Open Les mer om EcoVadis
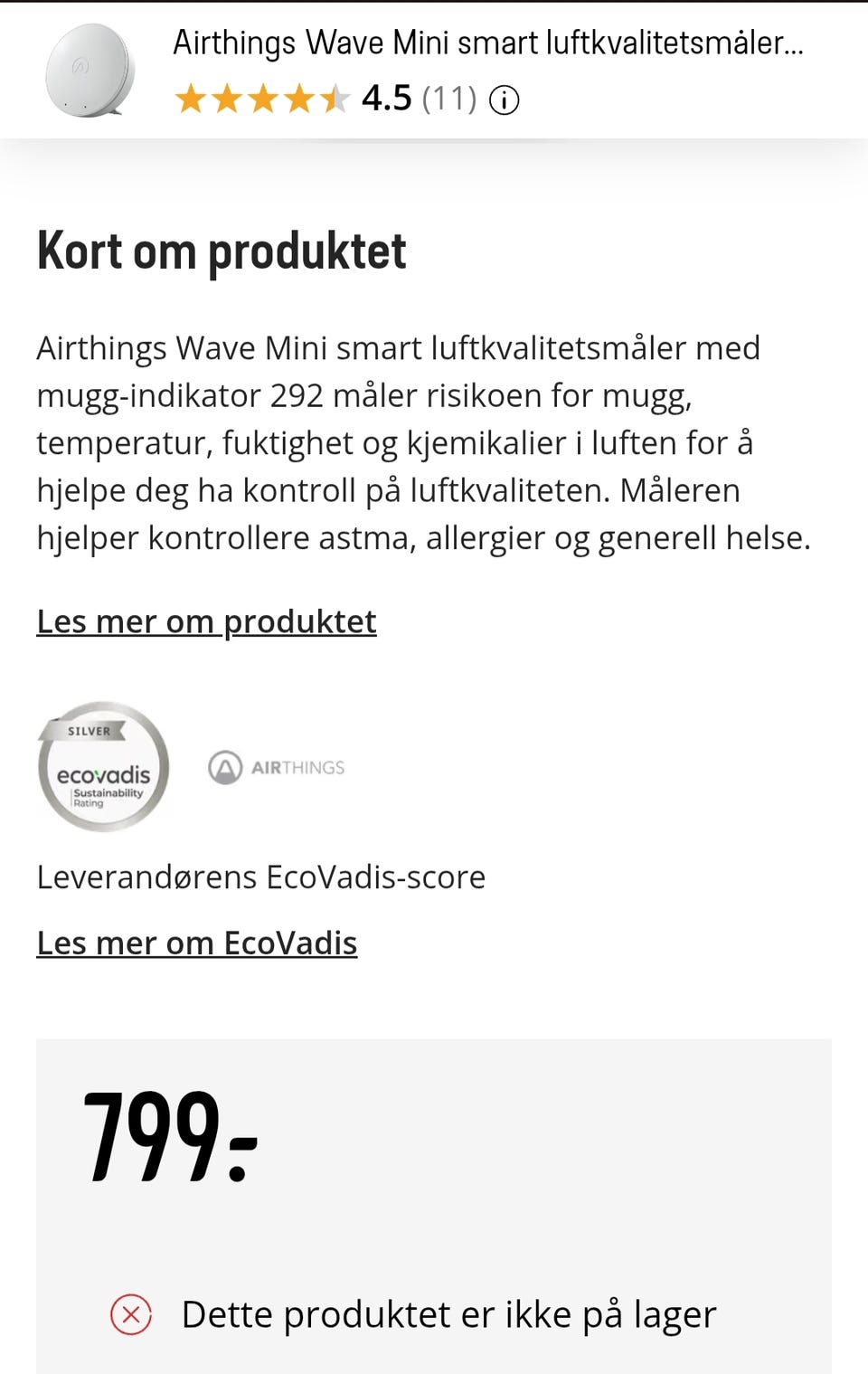The height and width of the screenshot is (1374, 868). point(196,943)
